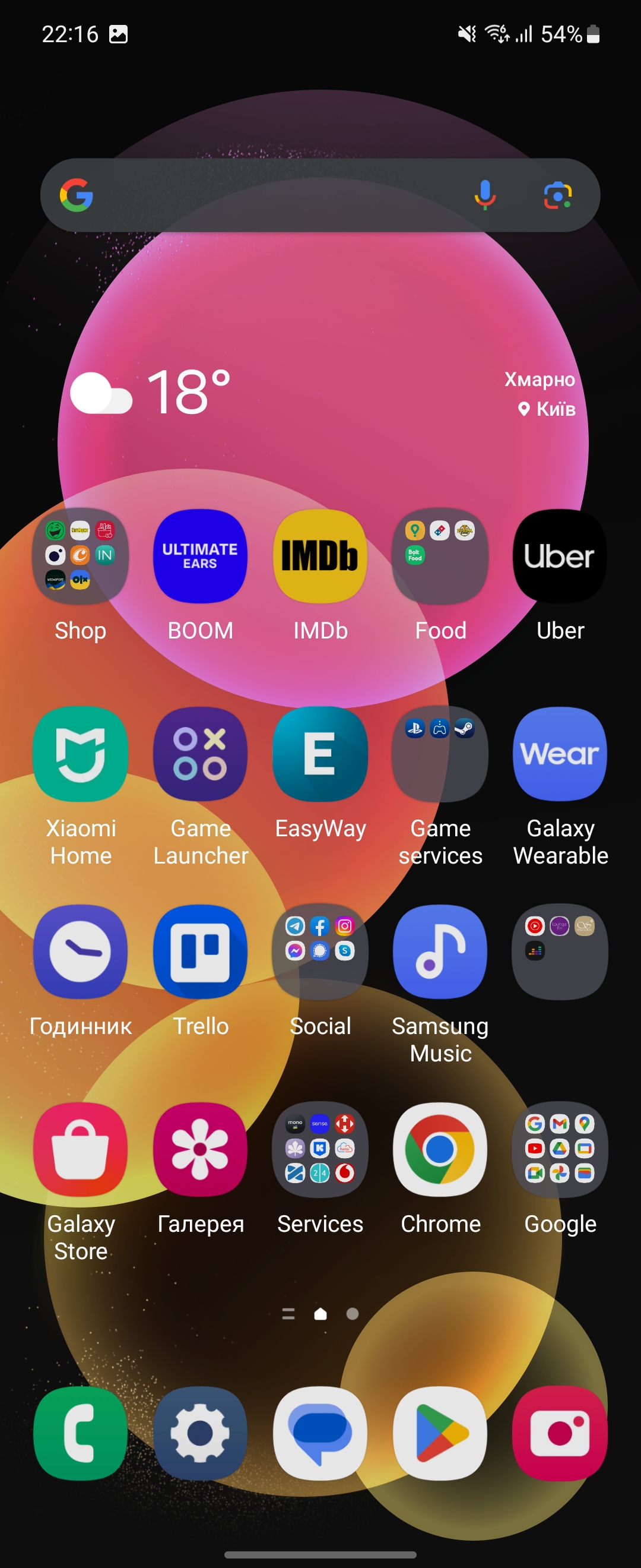
Task: Open the IMDb app
Action: click(x=320, y=557)
